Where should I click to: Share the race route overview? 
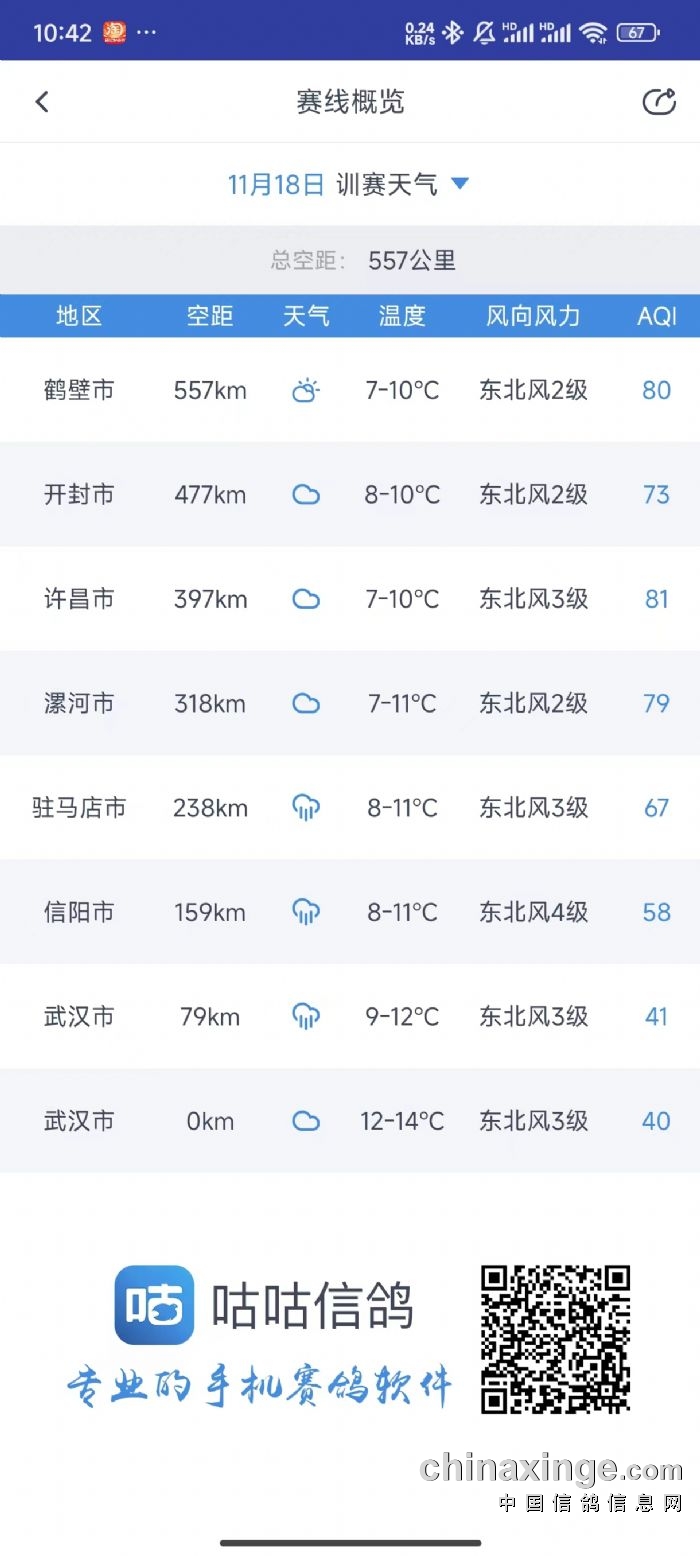click(659, 102)
